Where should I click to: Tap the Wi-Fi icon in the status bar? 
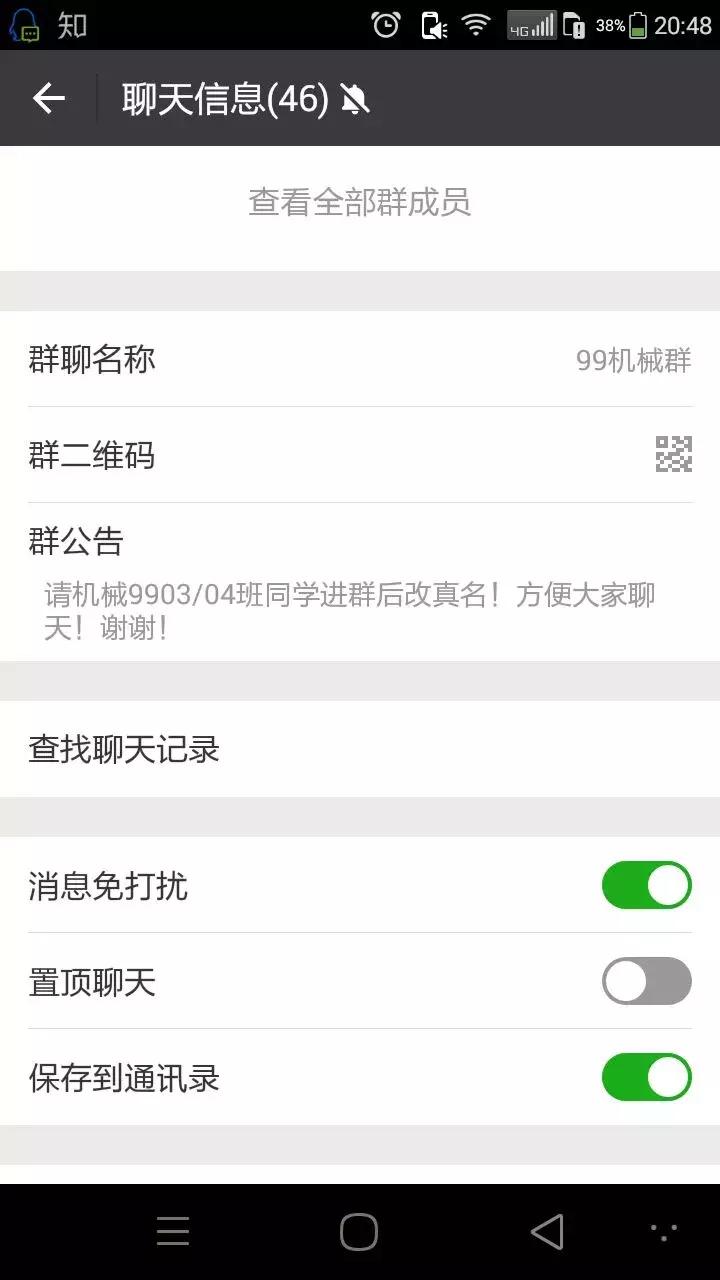(x=476, y=22)
